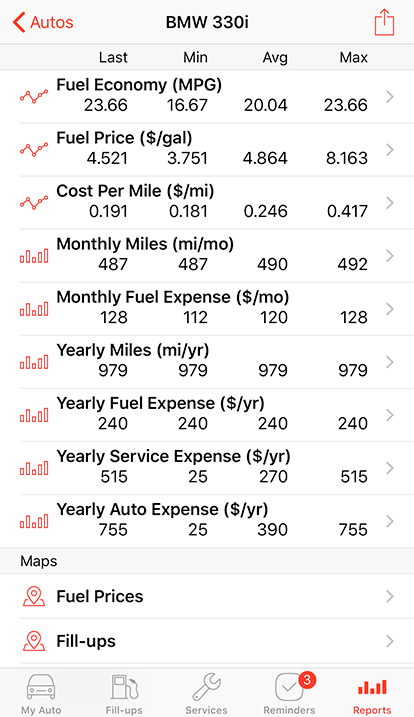This screenshot has height=717, width=414.
Task: Open Reminders tab with 3 alerts
Action: click(290, 693)
